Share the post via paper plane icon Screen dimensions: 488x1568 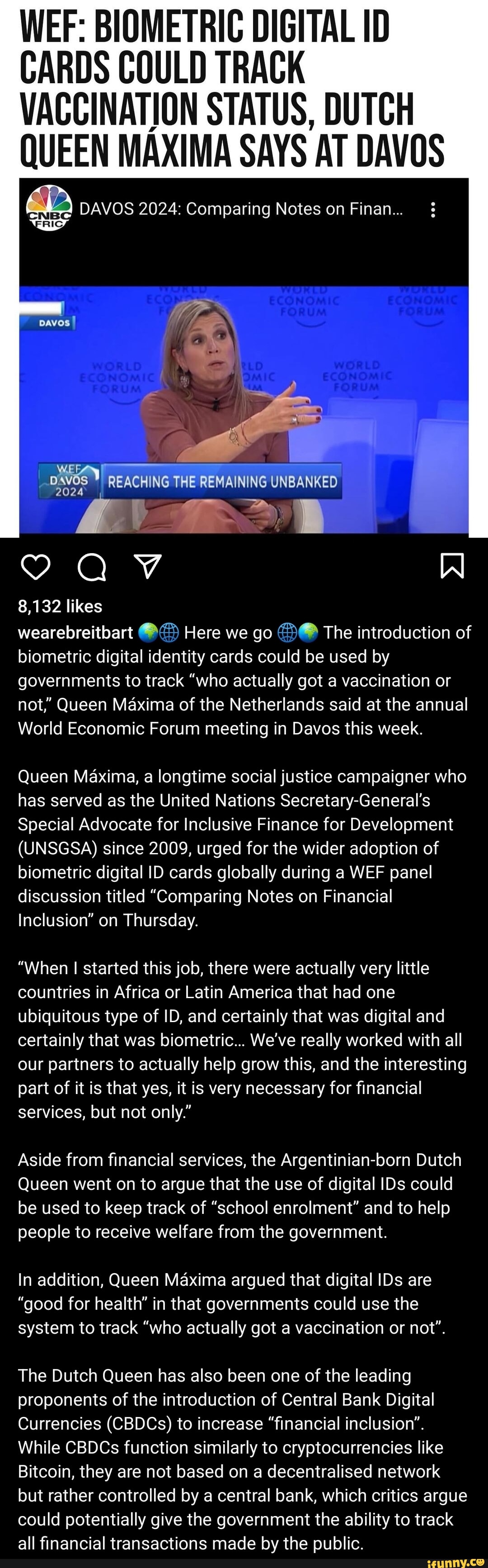147,566
